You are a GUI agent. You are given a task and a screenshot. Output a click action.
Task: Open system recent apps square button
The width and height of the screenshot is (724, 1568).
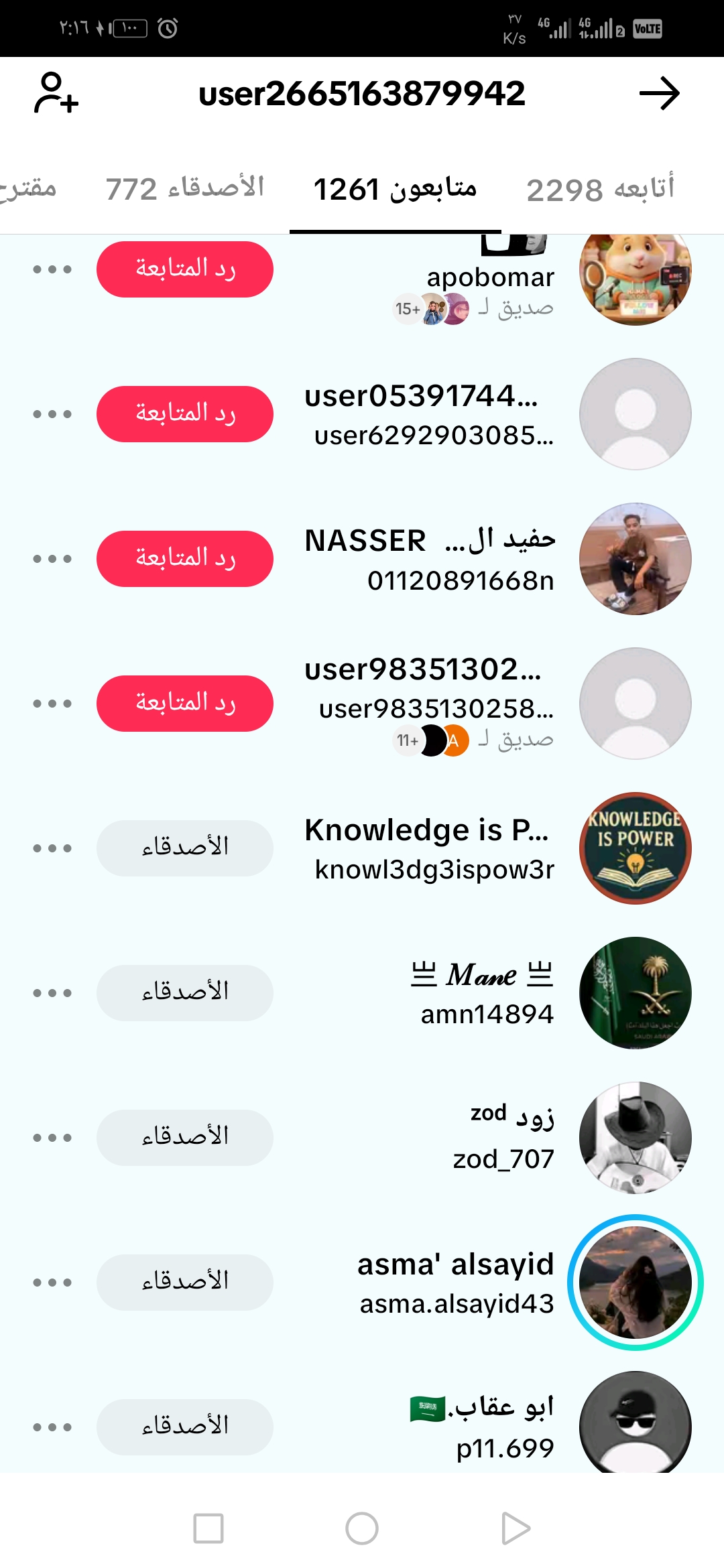[208, 1528]
